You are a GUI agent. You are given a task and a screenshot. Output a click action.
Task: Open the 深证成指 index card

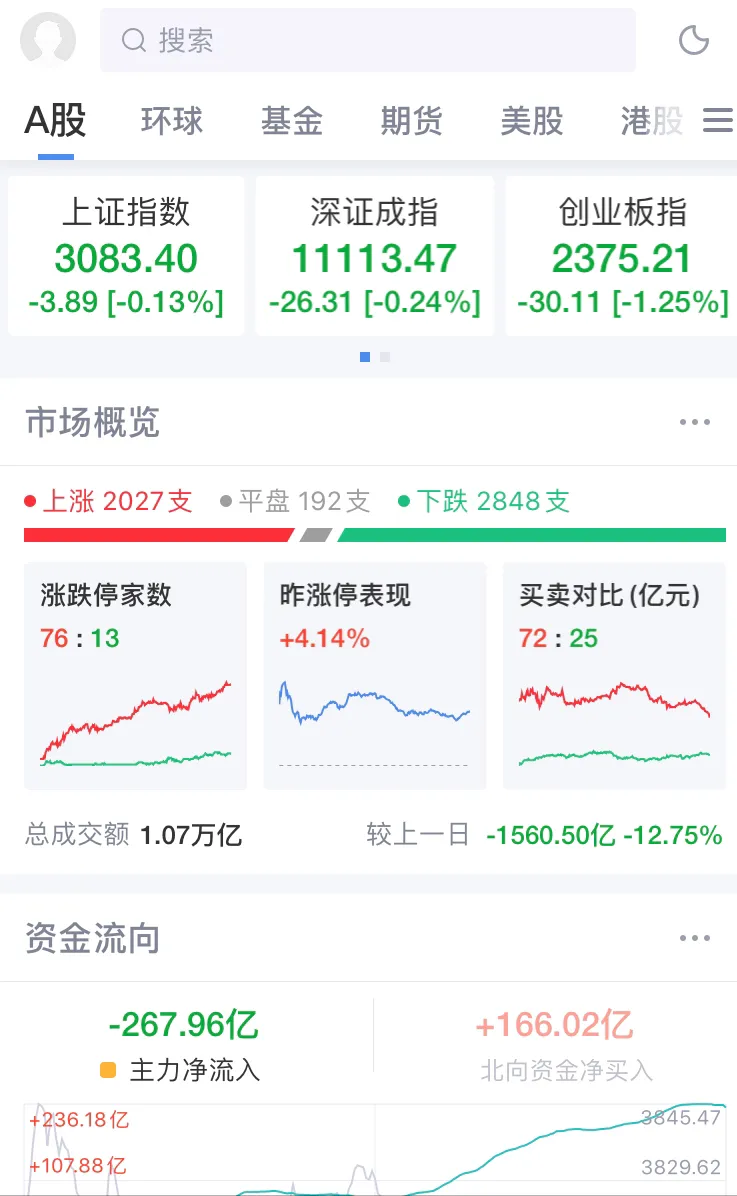375,256
